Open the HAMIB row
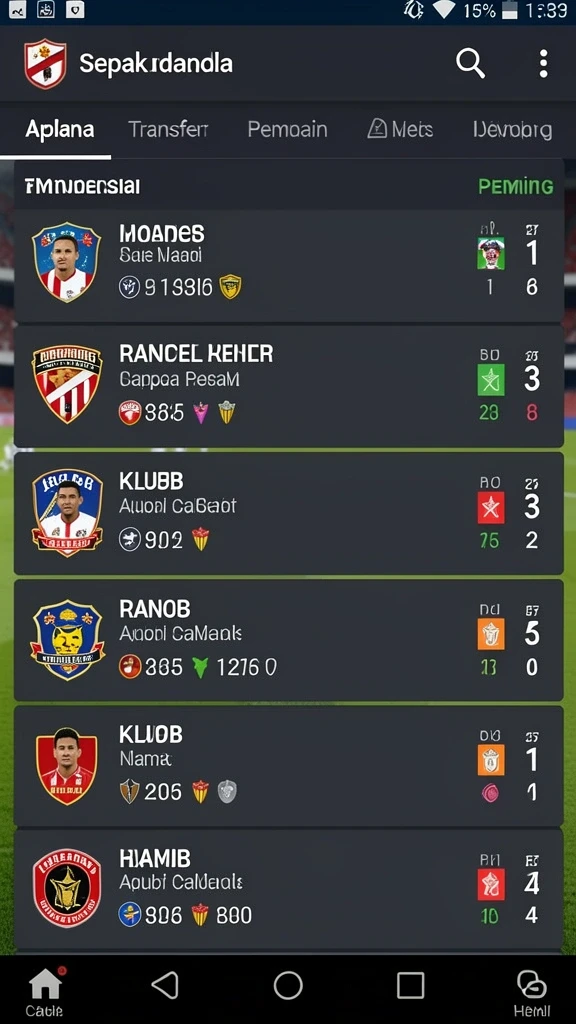Screen dimensions: 576x1024 pyautogui.click(x=289, y=889)
